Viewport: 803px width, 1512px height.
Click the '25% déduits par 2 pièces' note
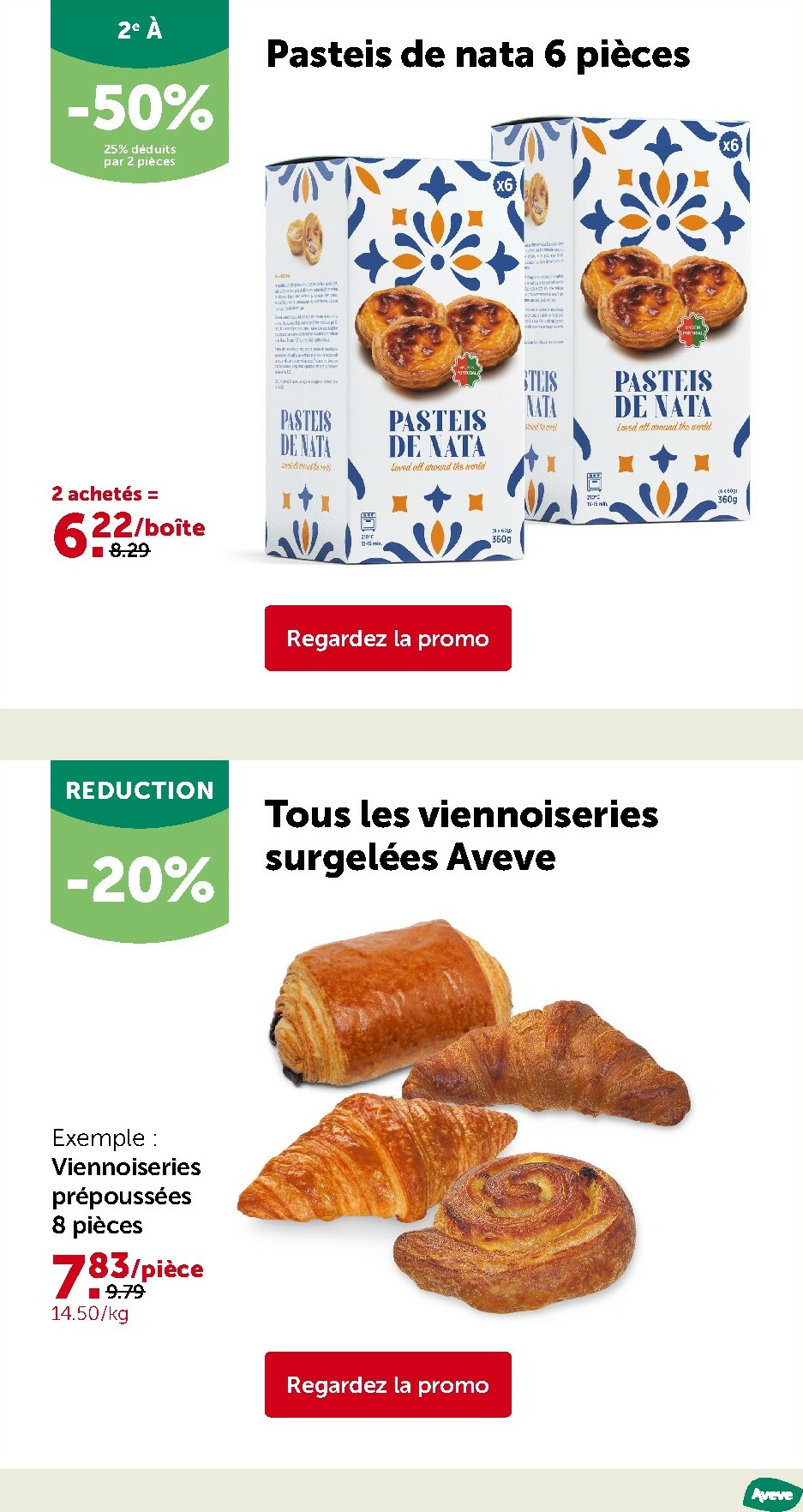click(x=140, y=154)
